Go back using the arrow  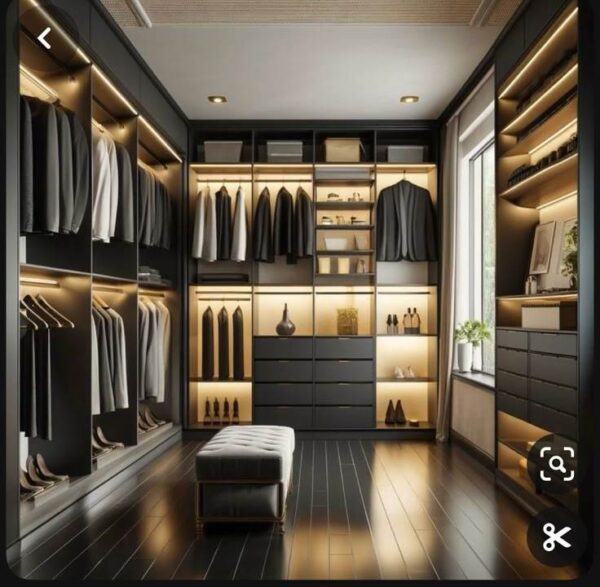[44, 38]
